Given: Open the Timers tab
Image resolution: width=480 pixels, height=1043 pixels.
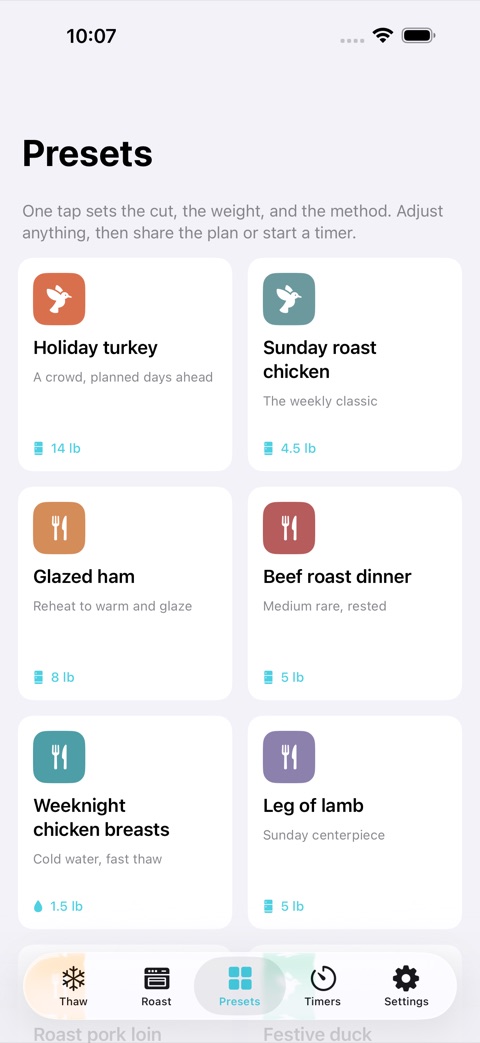Looking at the screenshot, I should tap(322, 986).
